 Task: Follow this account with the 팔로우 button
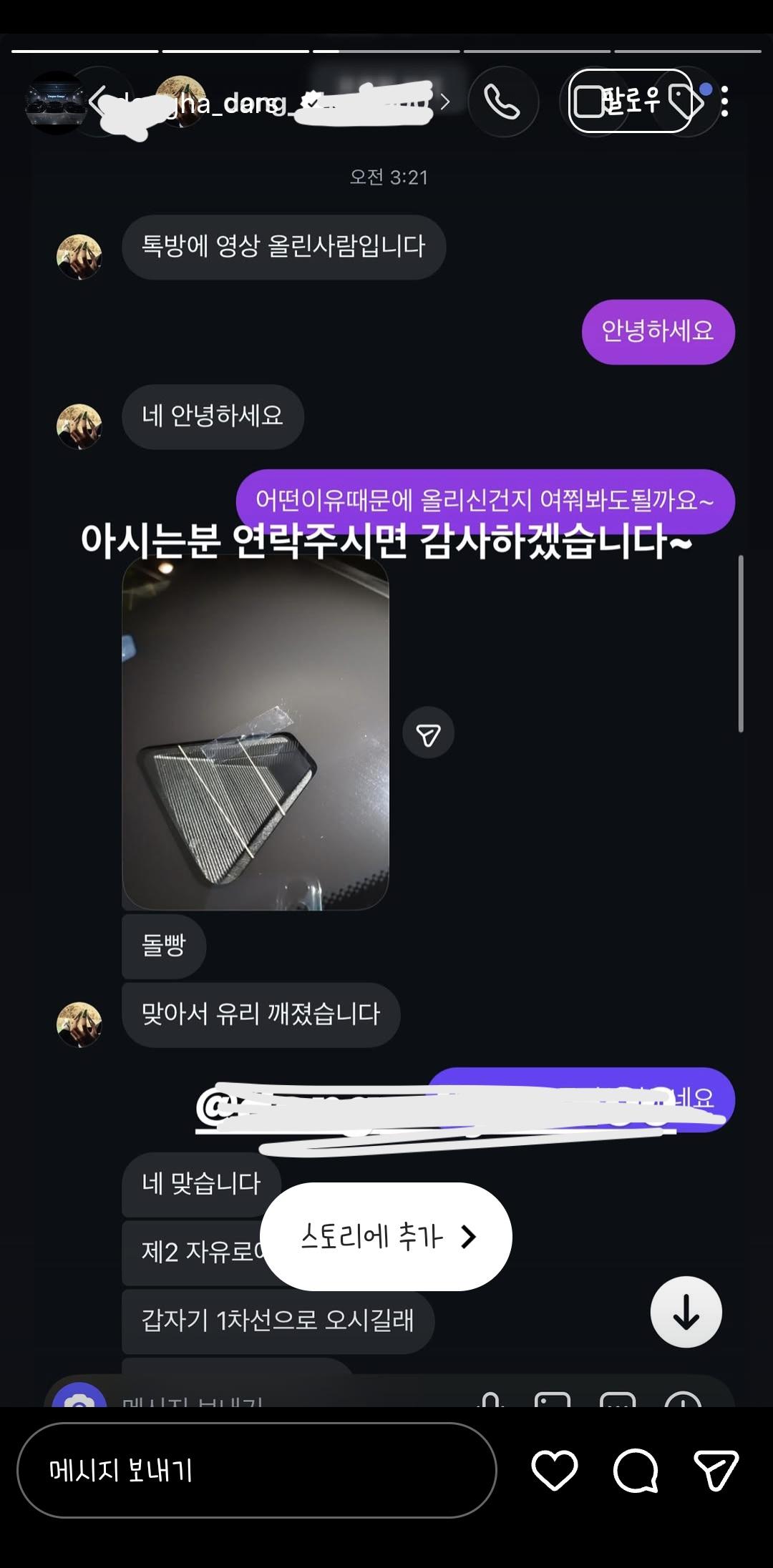[630, 101]
